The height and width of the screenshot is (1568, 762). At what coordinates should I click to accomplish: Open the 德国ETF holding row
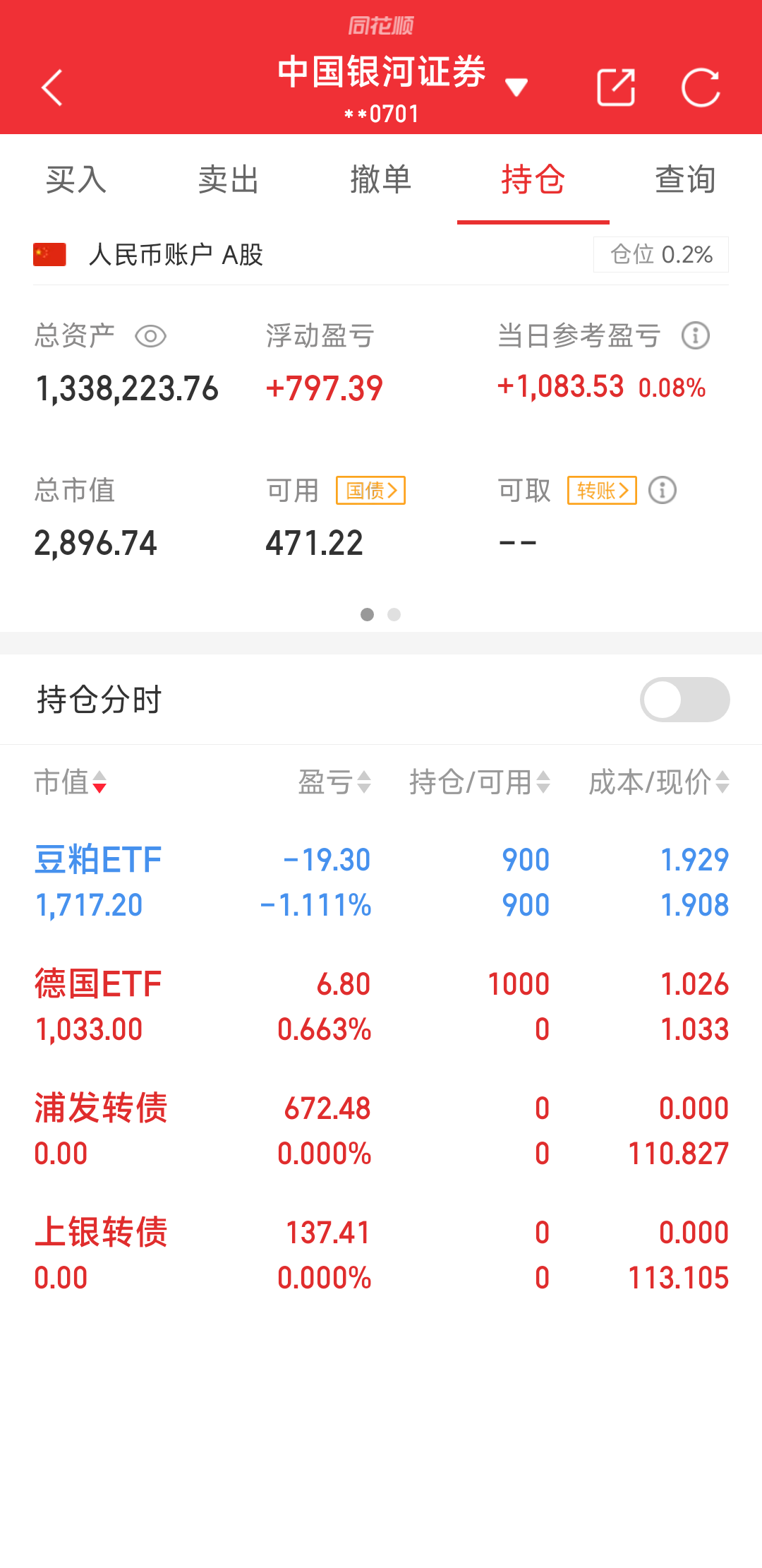381,1007
